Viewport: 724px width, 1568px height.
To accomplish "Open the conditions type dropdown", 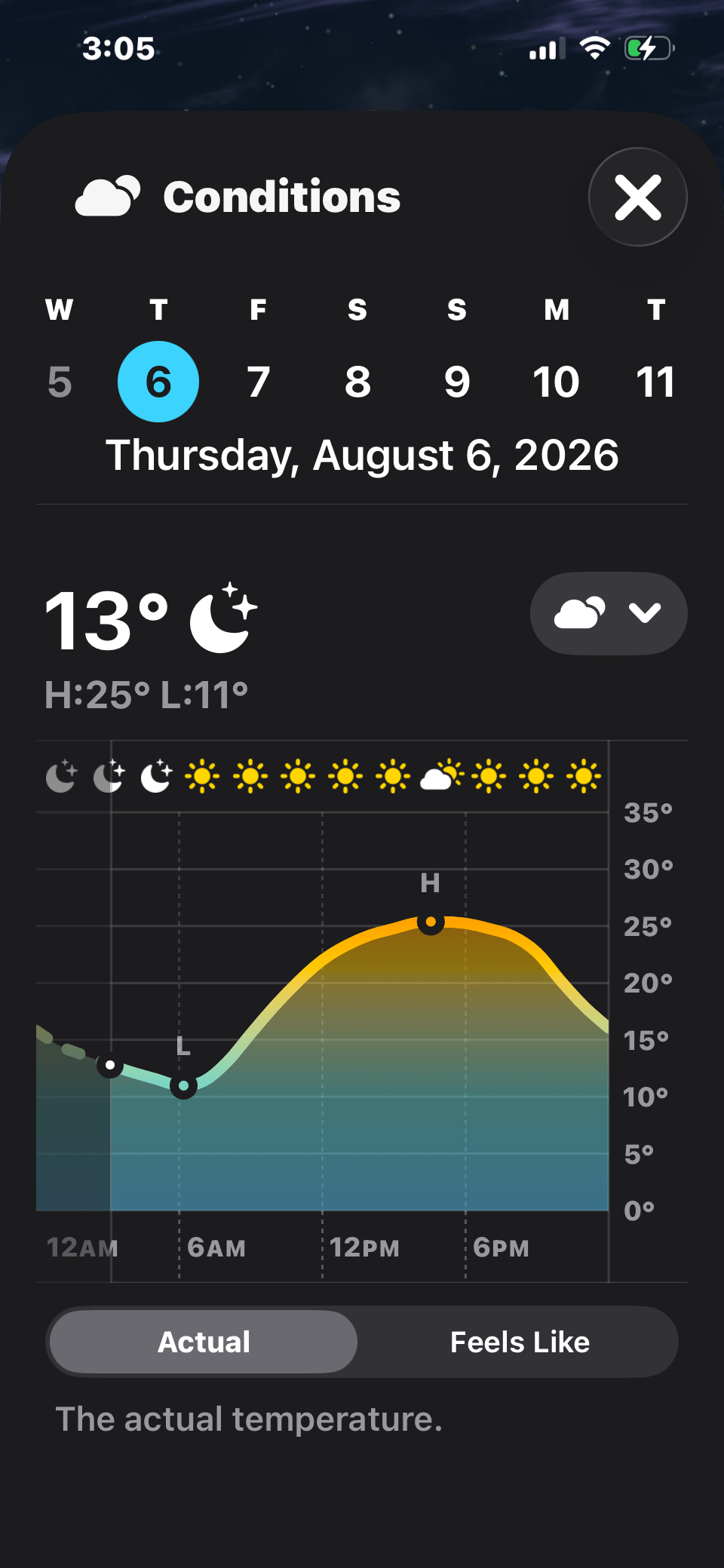I will point(609,613).
